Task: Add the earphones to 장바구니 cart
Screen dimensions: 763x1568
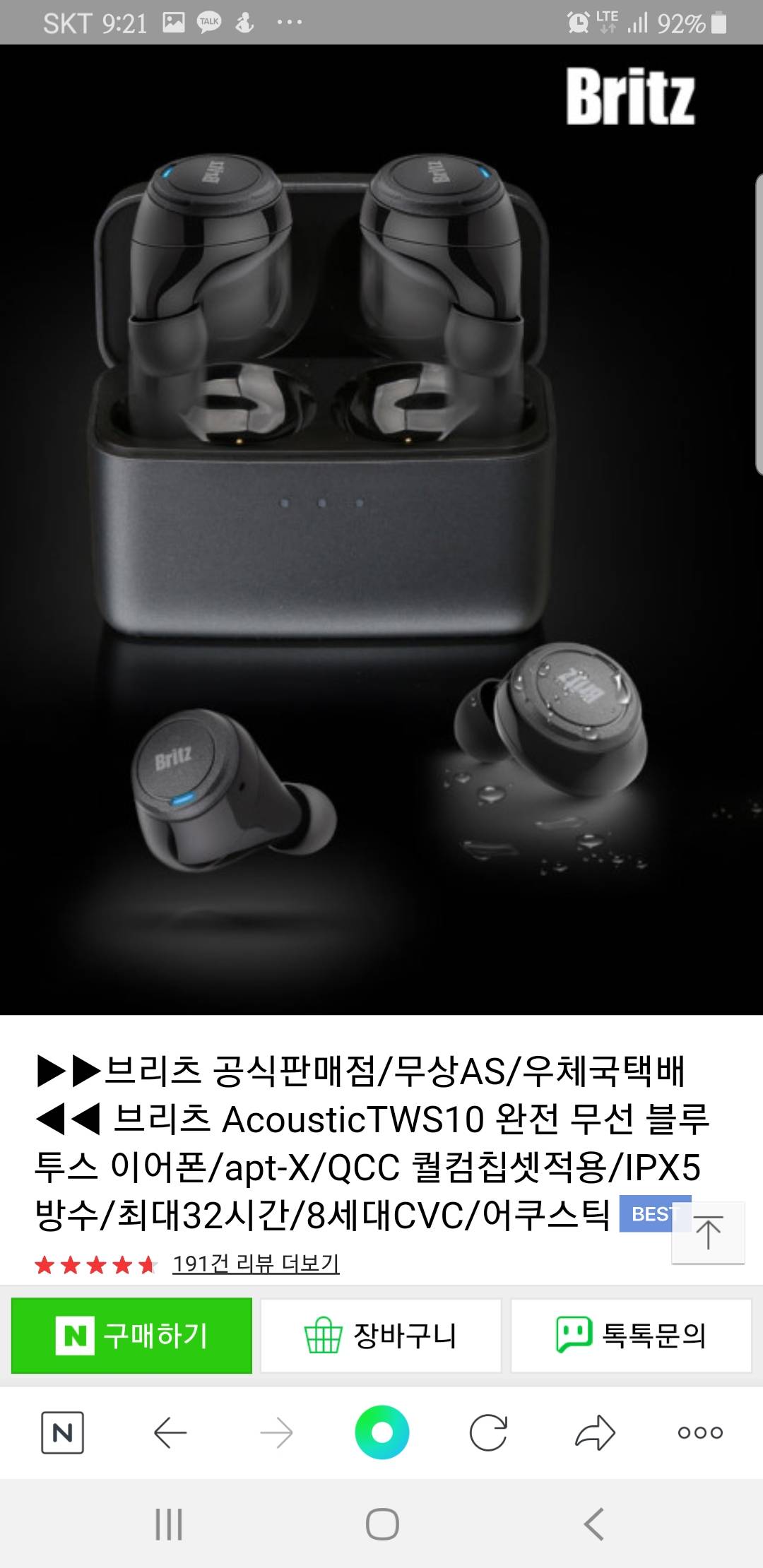Action: tap(381, 1335)
